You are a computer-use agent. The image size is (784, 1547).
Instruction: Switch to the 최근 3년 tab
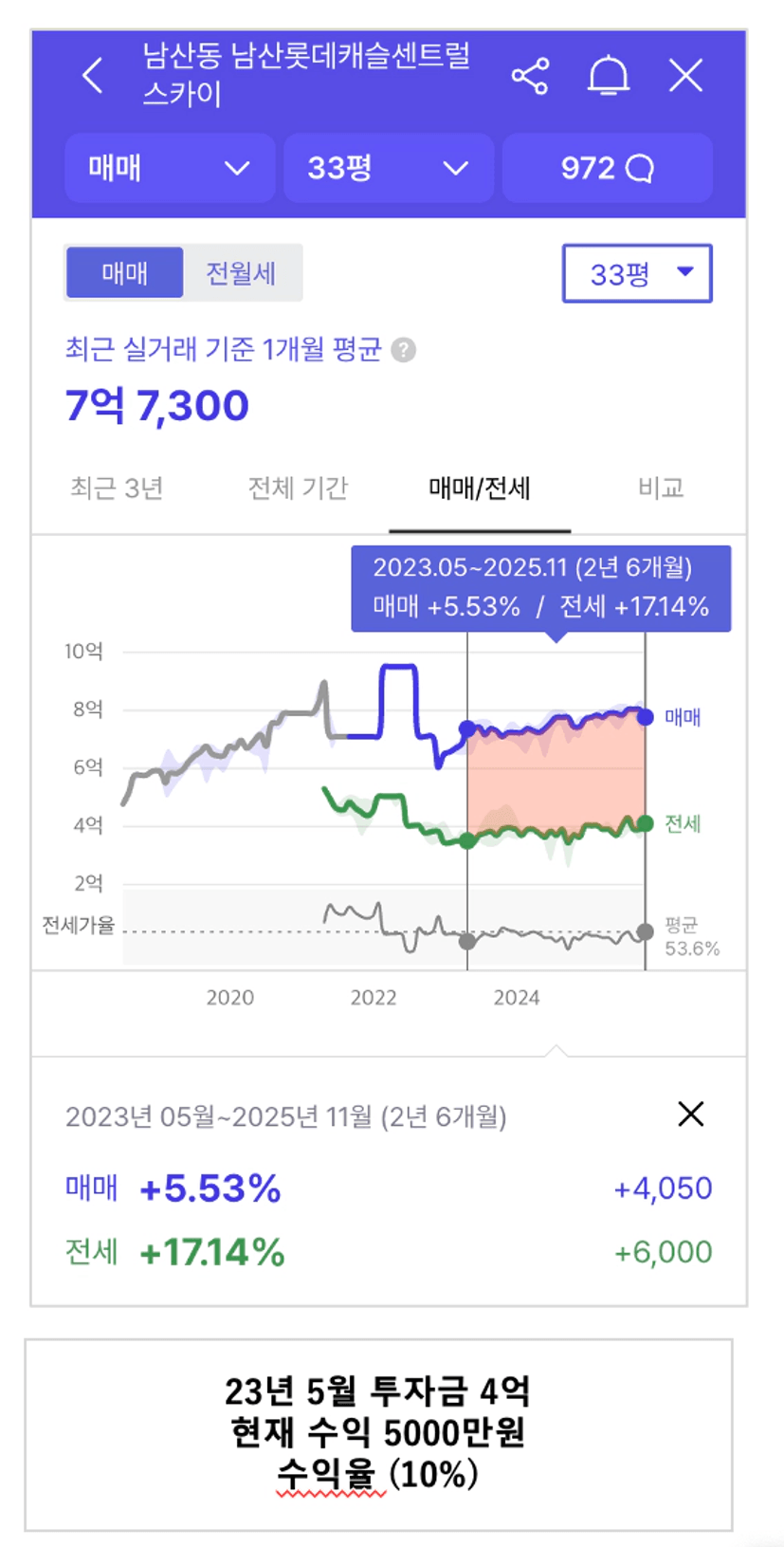117,488
